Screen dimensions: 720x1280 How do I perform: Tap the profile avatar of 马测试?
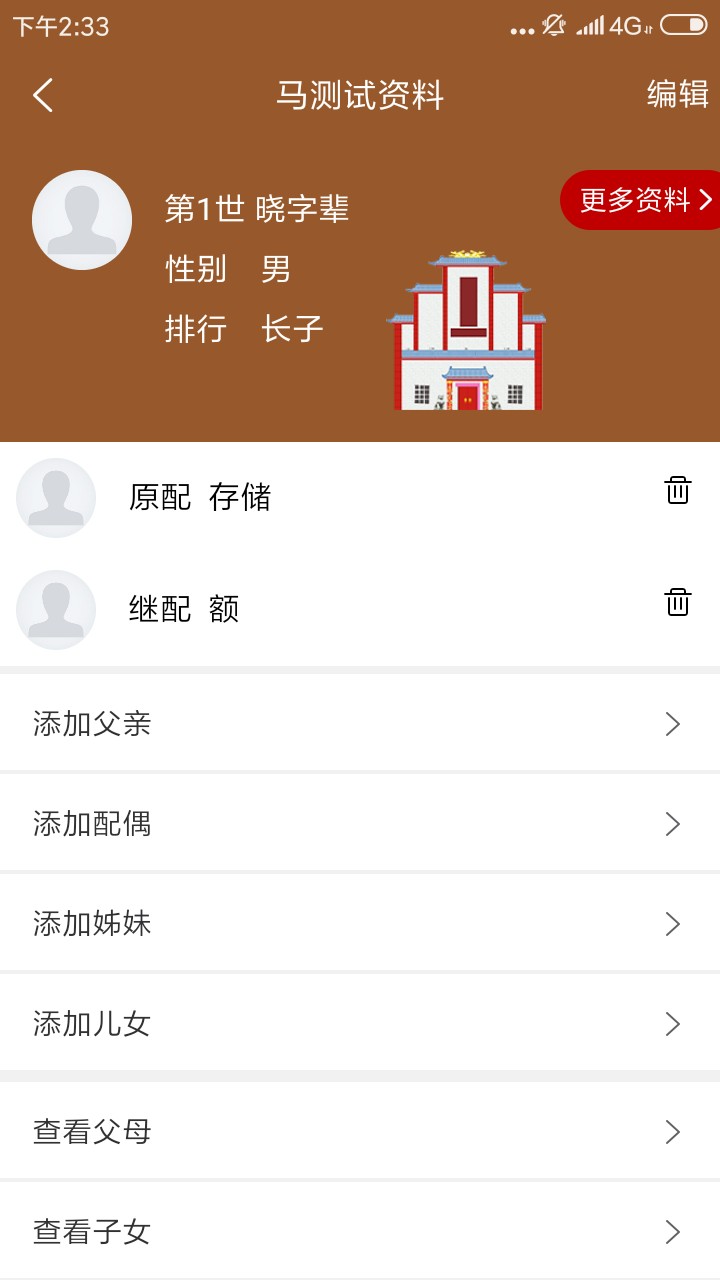82,220
